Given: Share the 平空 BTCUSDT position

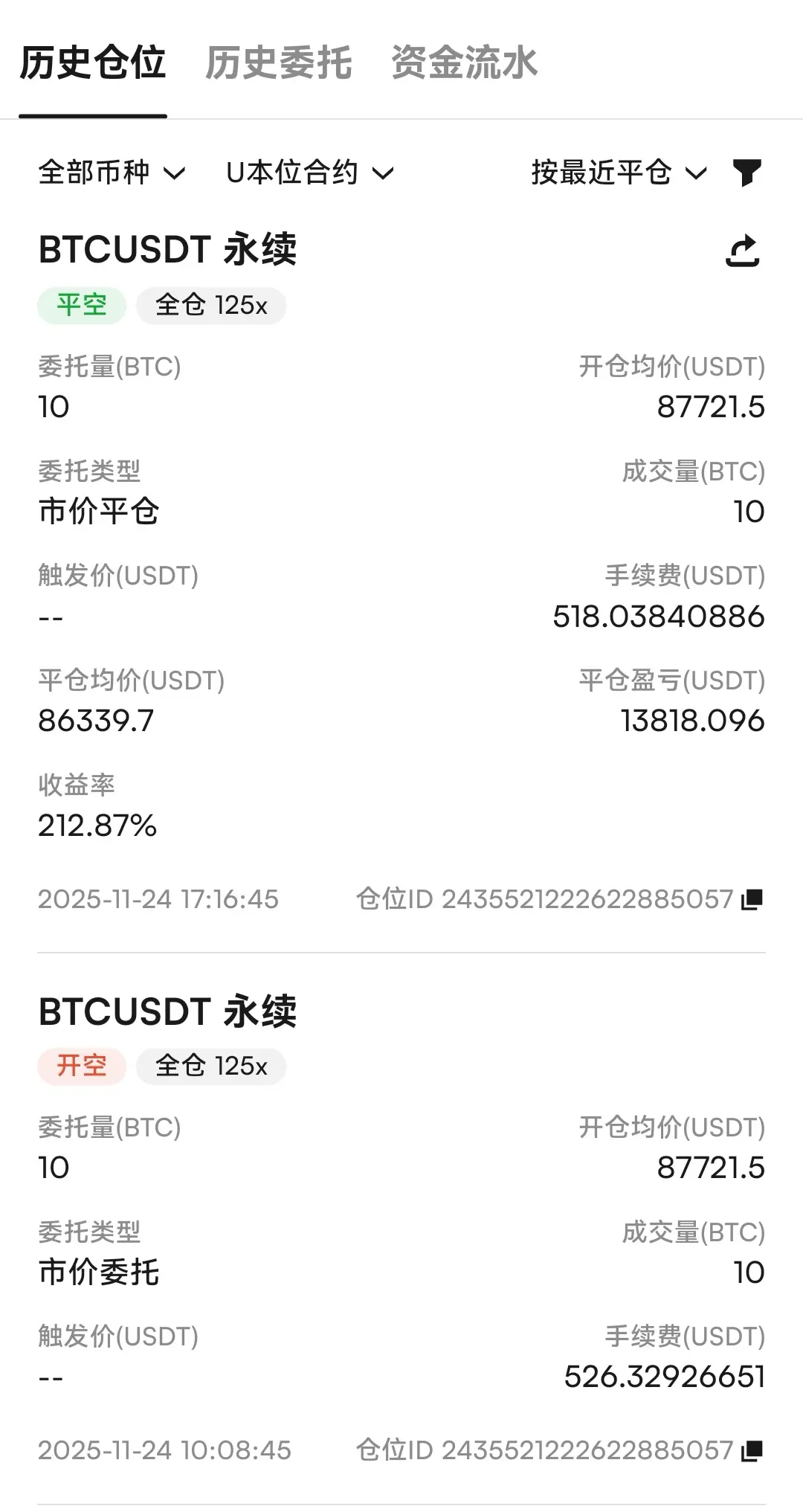Looking at the screenshot, I should coord(743,251).
